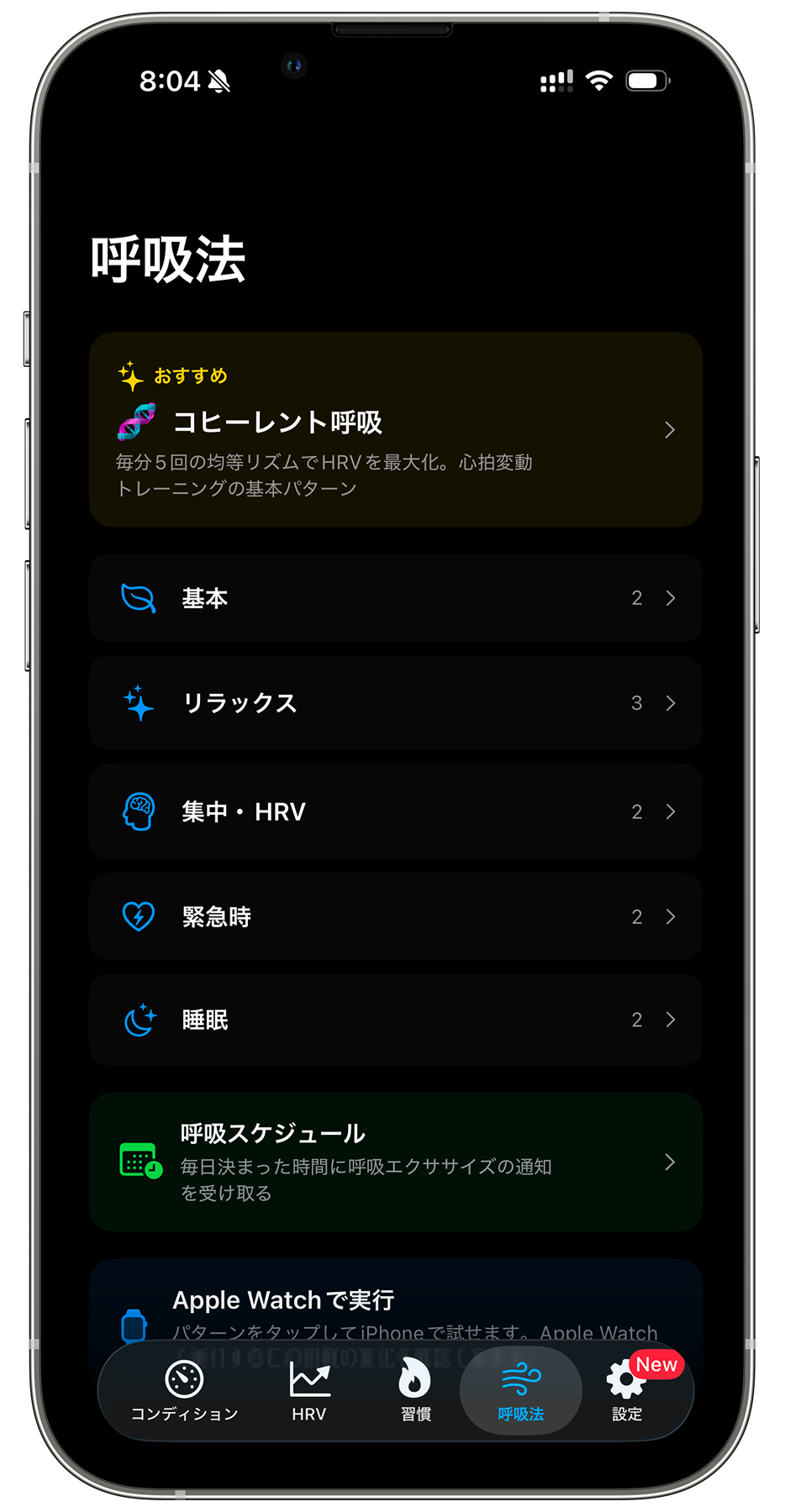Select the leaf icon next to 基本

[x=138, y=598]
